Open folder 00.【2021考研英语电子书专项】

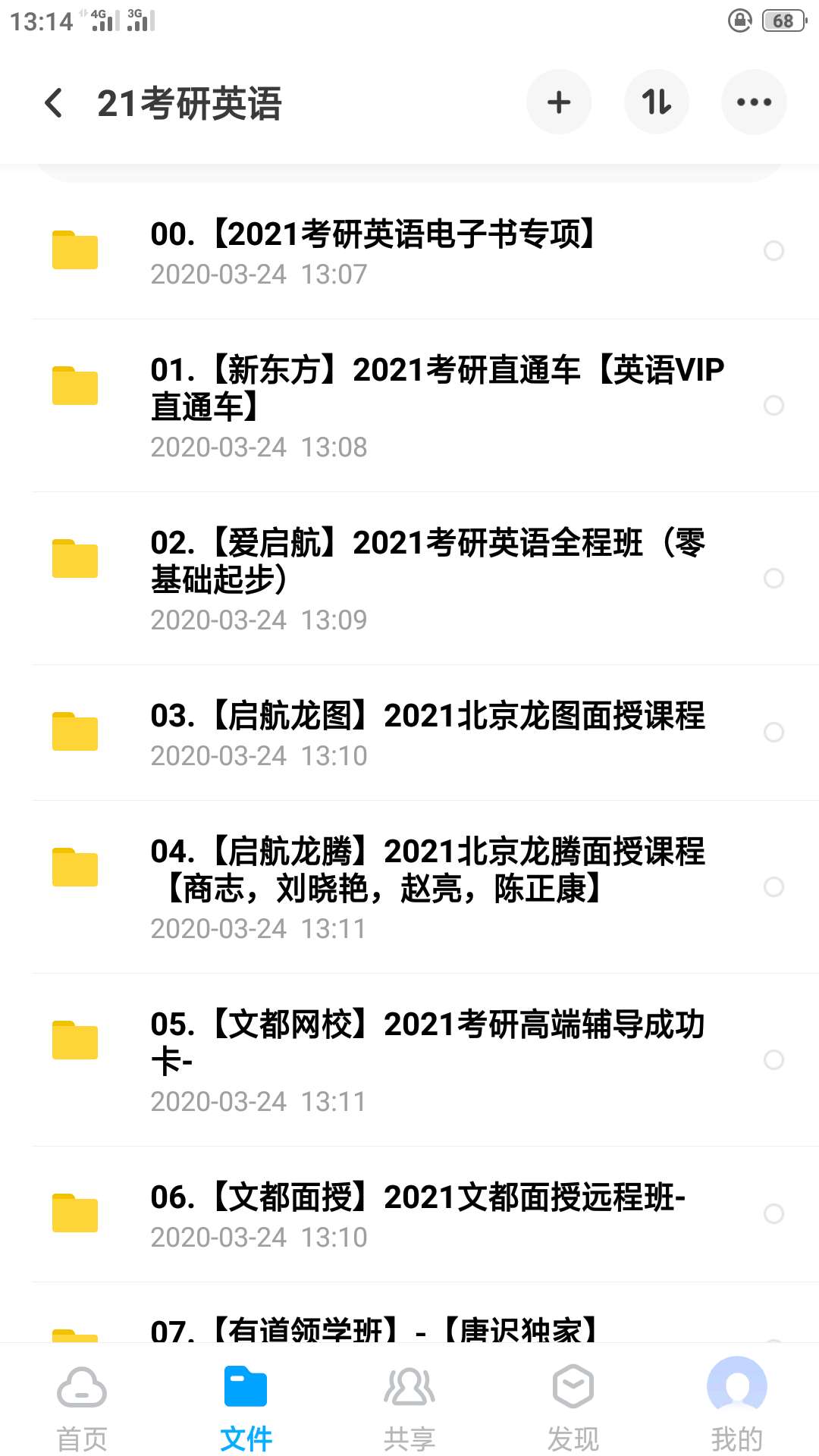coord(409,252)
